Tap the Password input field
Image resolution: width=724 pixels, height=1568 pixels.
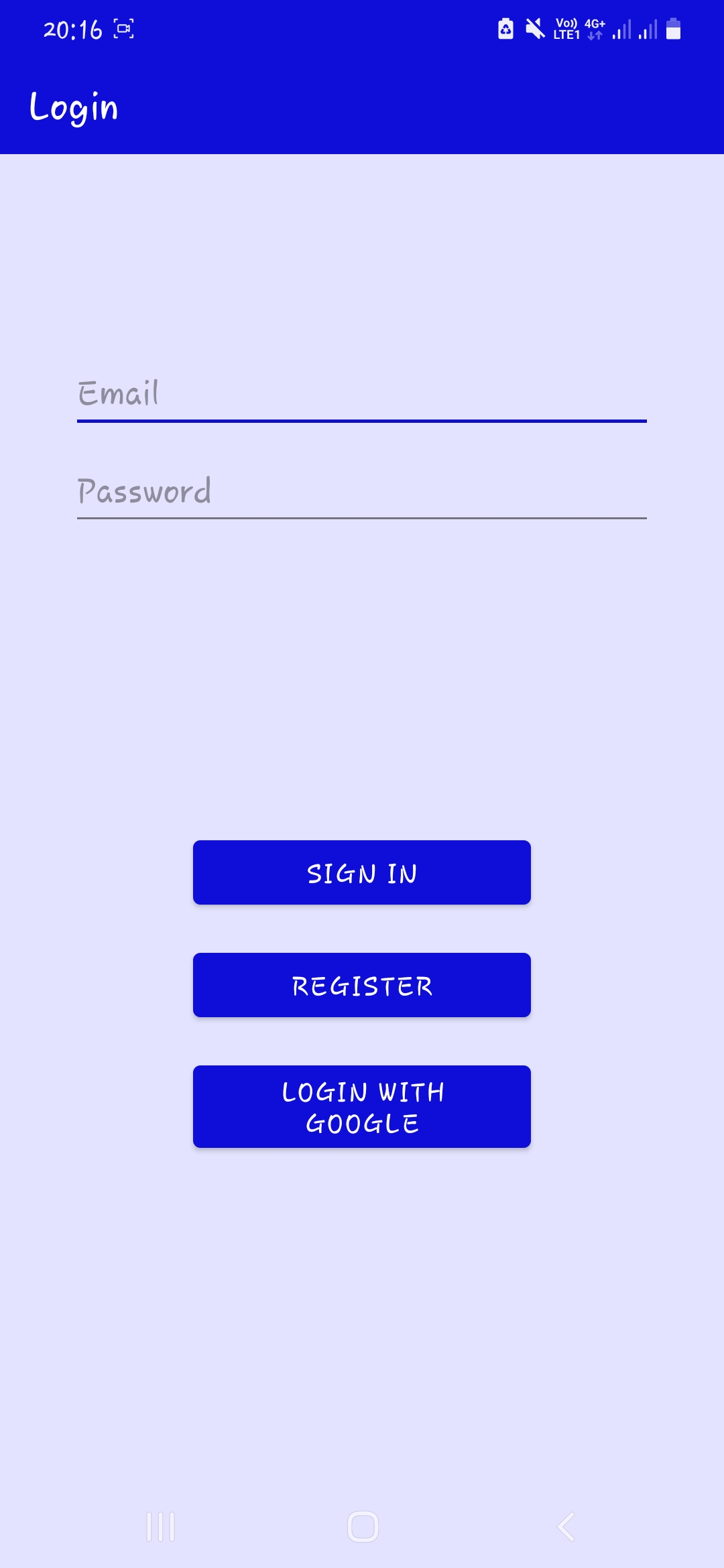tap(362, 493)
